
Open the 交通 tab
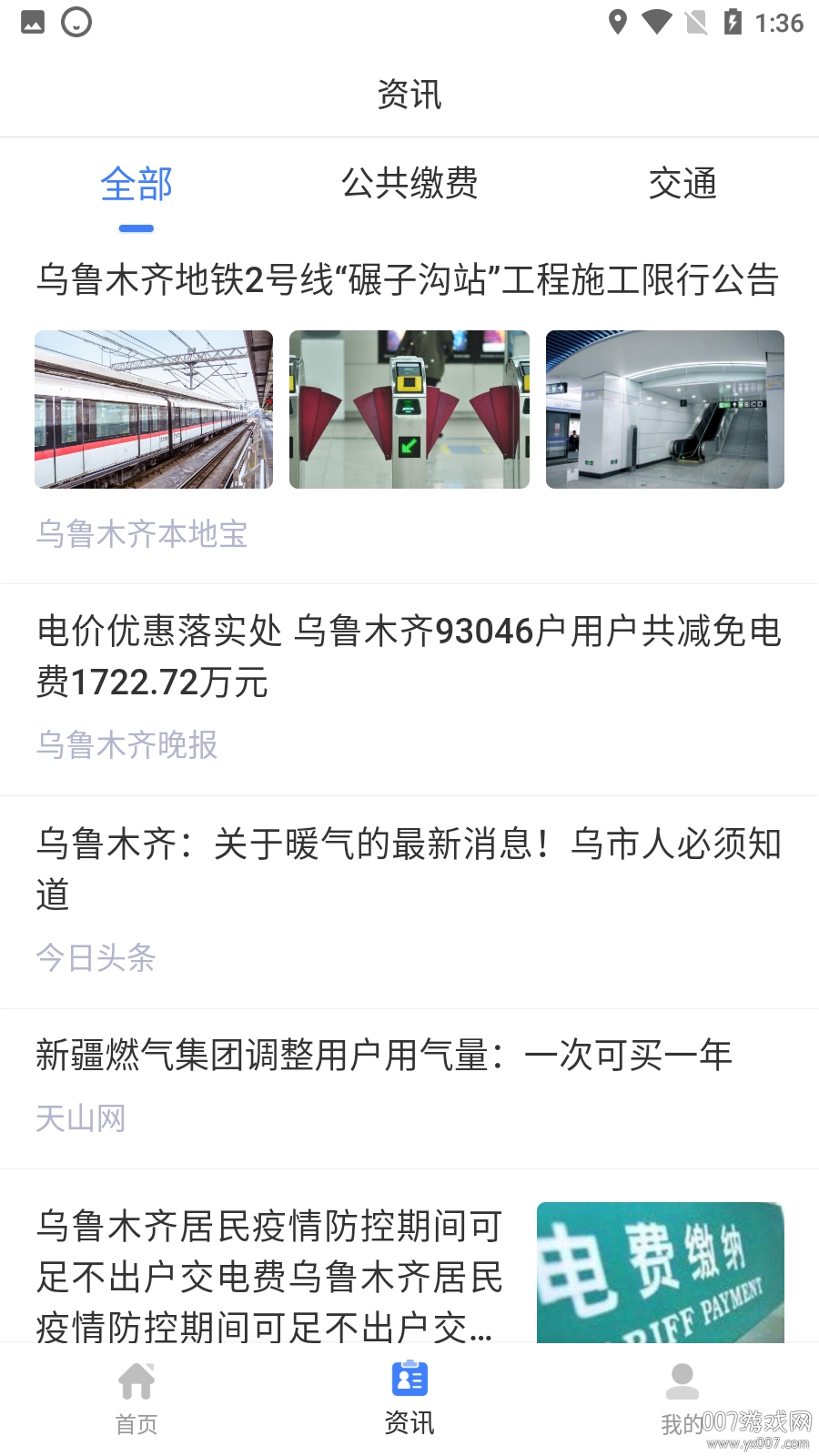pyautogui.click(x=682, y=185)
